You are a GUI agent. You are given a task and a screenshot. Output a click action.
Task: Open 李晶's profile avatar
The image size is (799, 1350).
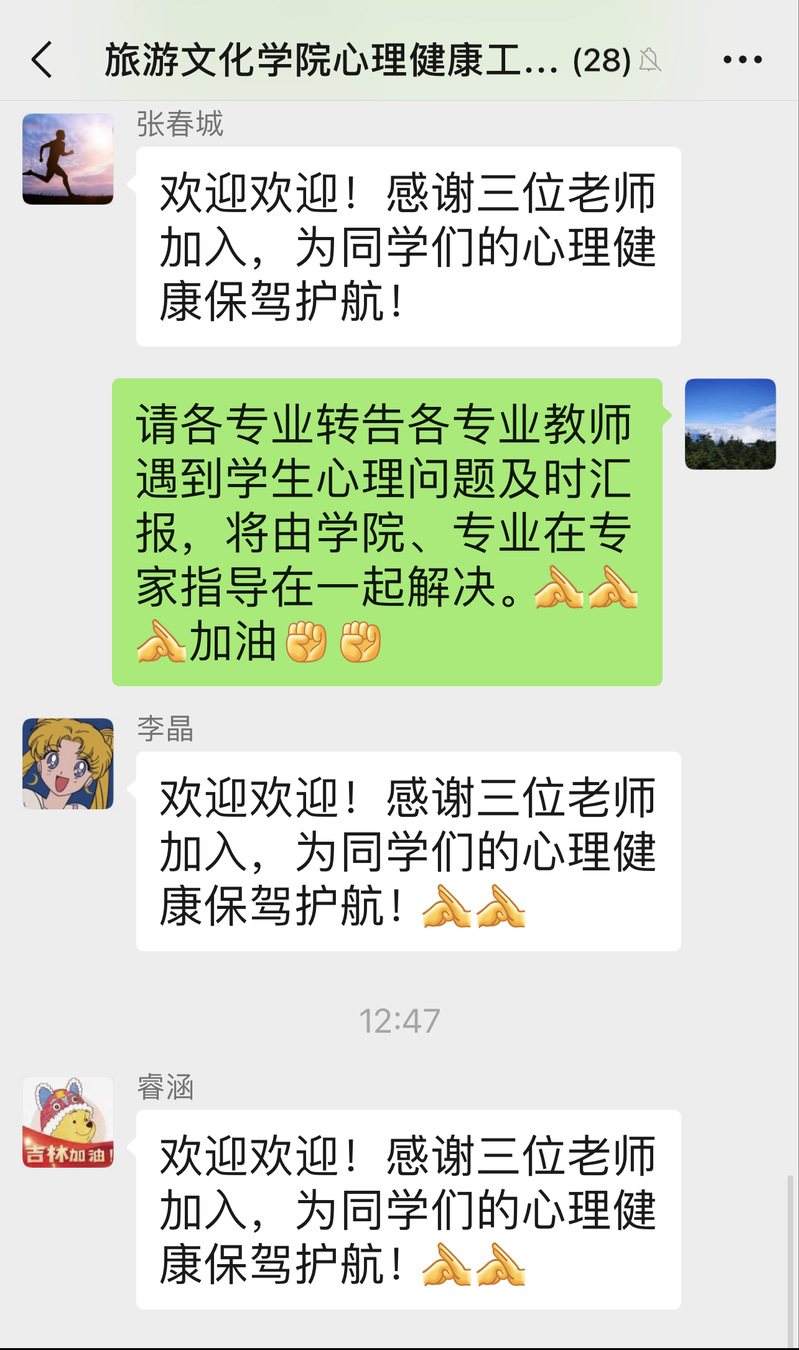[x=68, y=763]
